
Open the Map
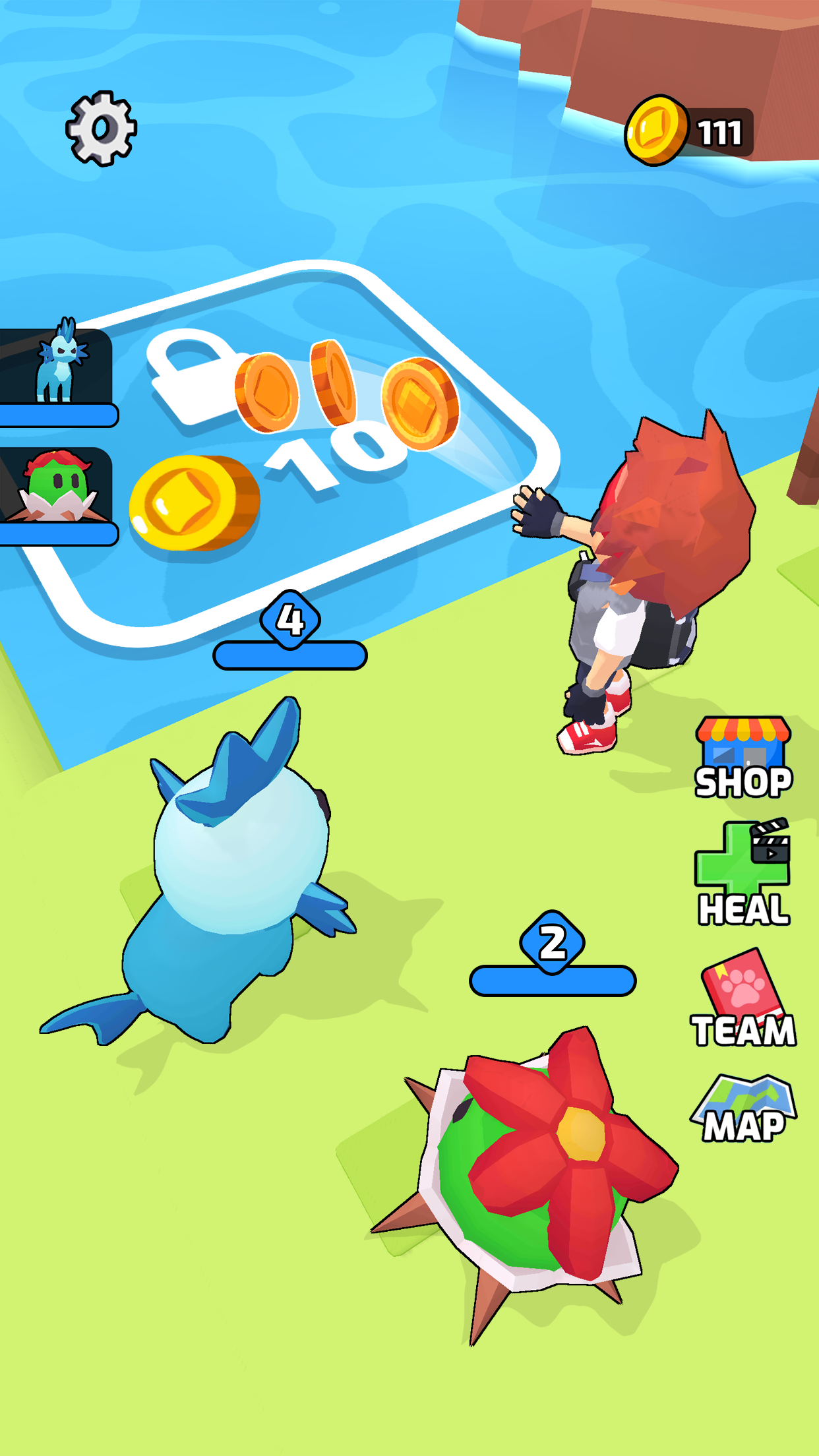coord(743,1109)
